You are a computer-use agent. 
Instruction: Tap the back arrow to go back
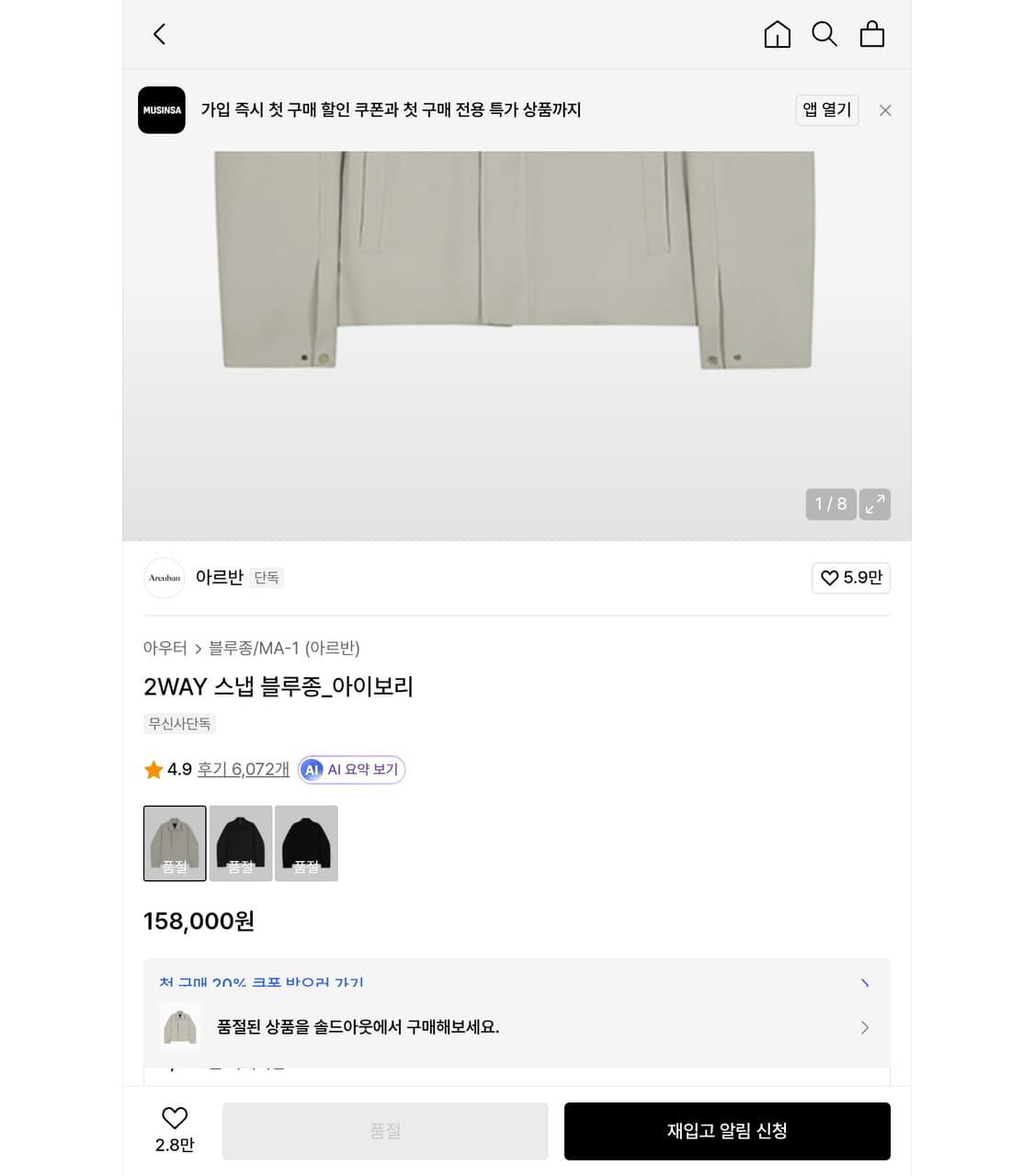159,34
